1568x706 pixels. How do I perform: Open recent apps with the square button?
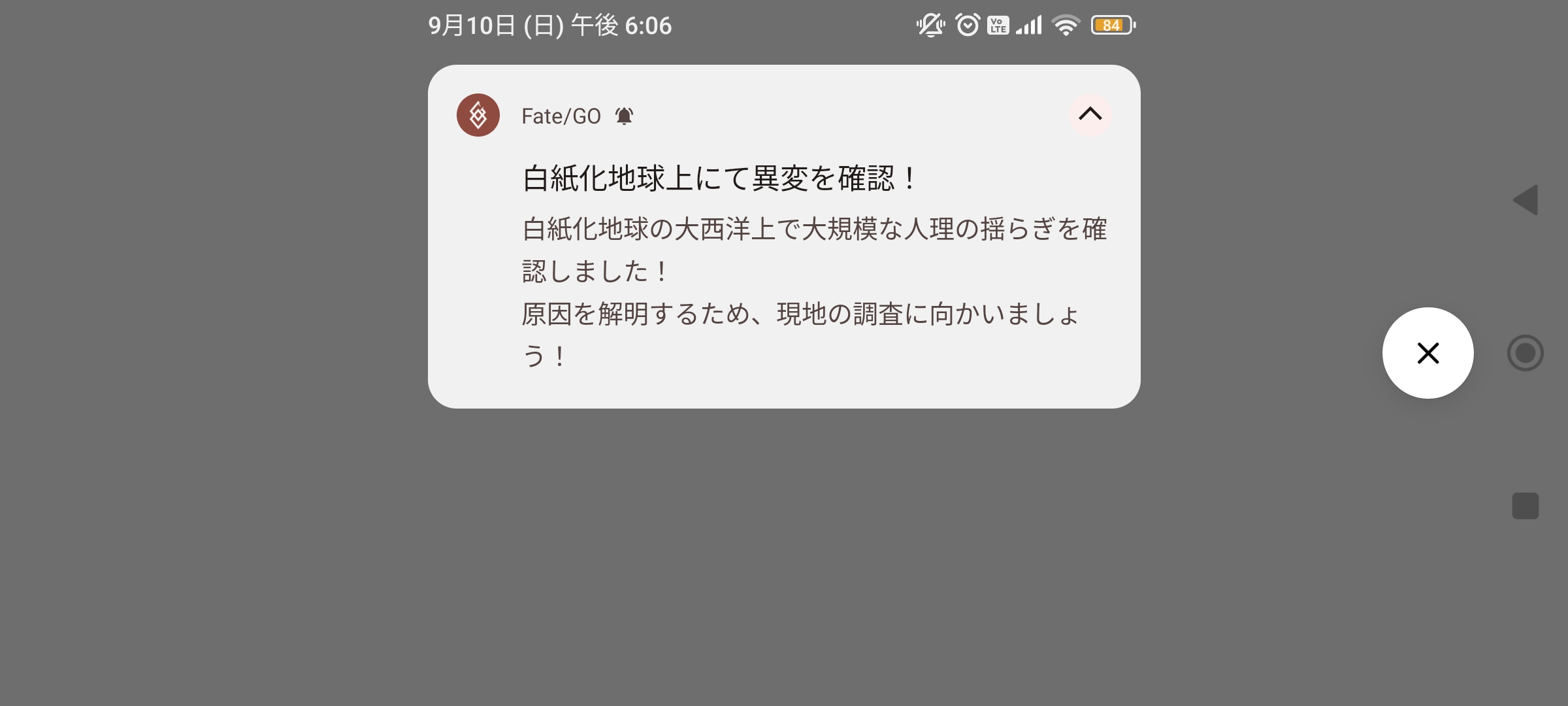[x=1526, y=506]
